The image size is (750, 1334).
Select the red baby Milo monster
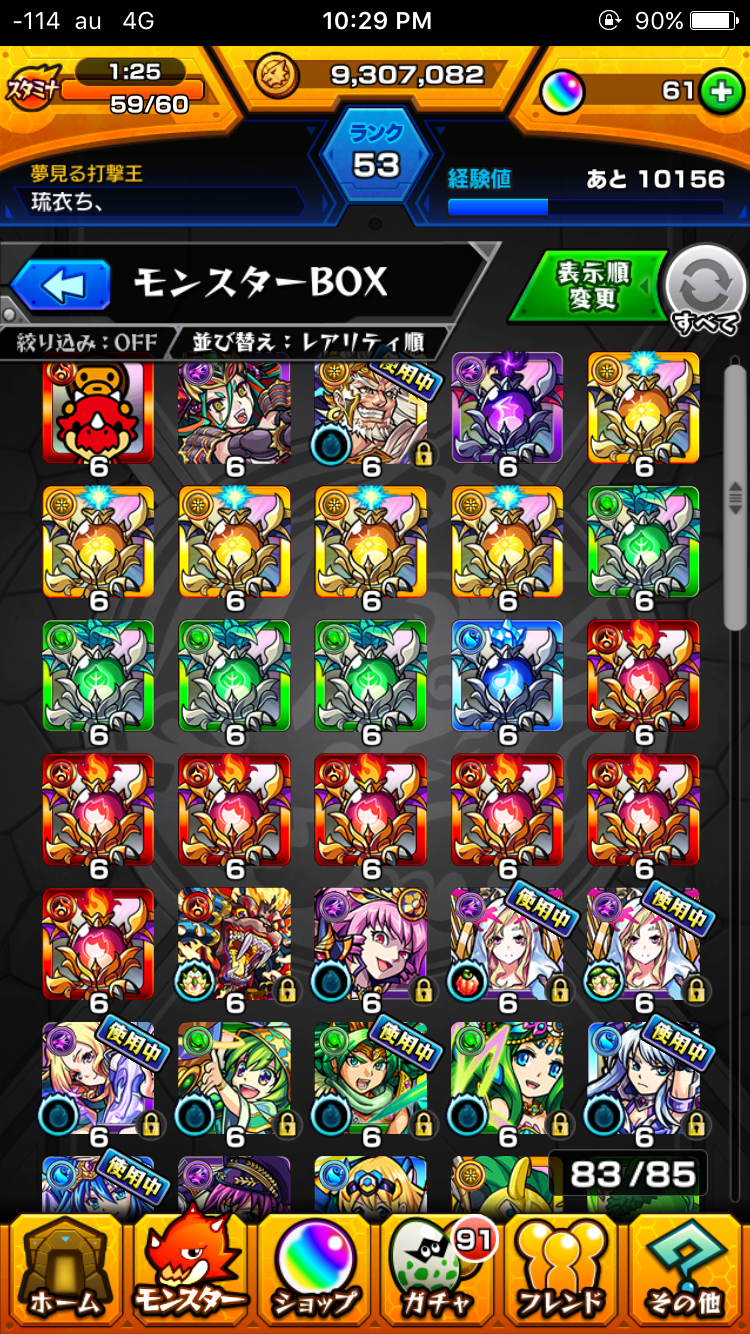[98, 413]
